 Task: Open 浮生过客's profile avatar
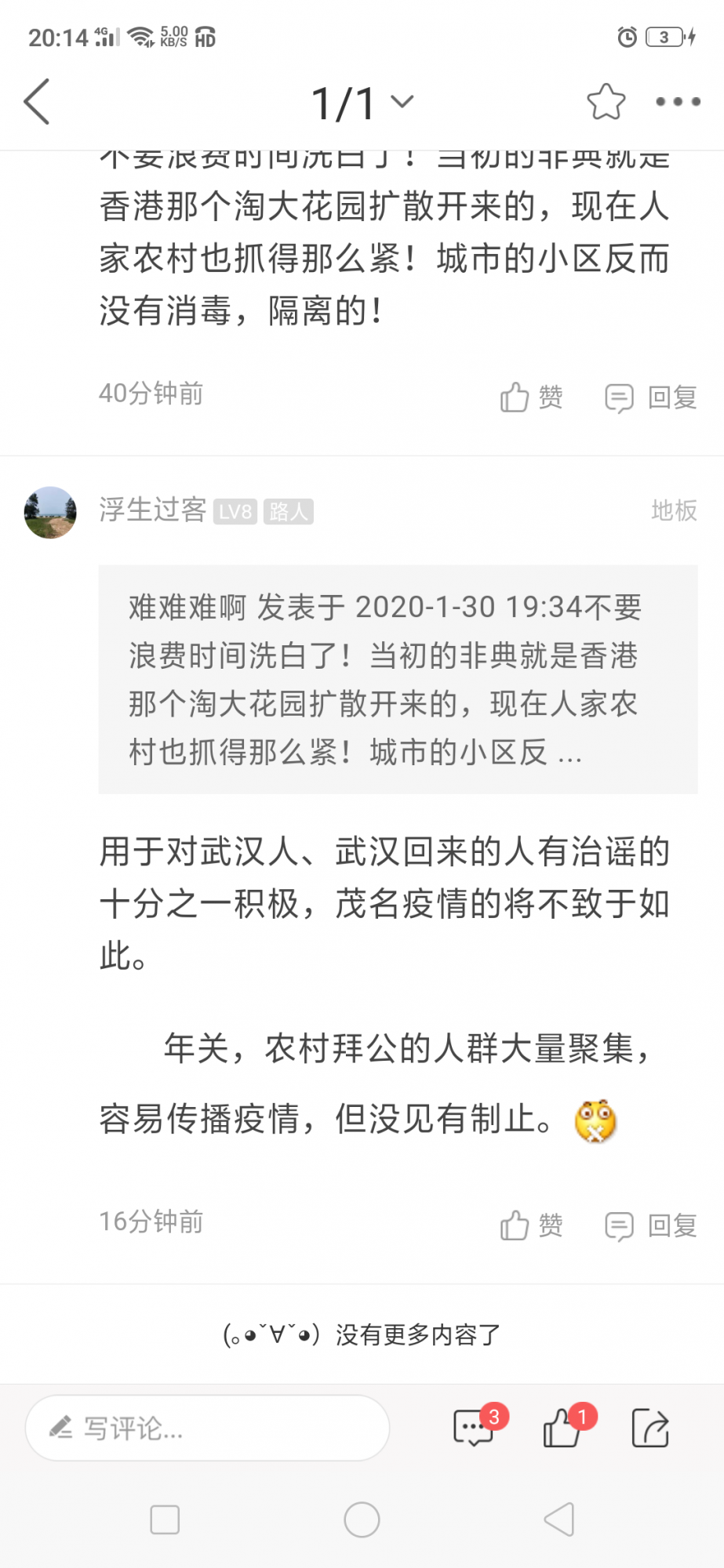click(x=50, y=512)
